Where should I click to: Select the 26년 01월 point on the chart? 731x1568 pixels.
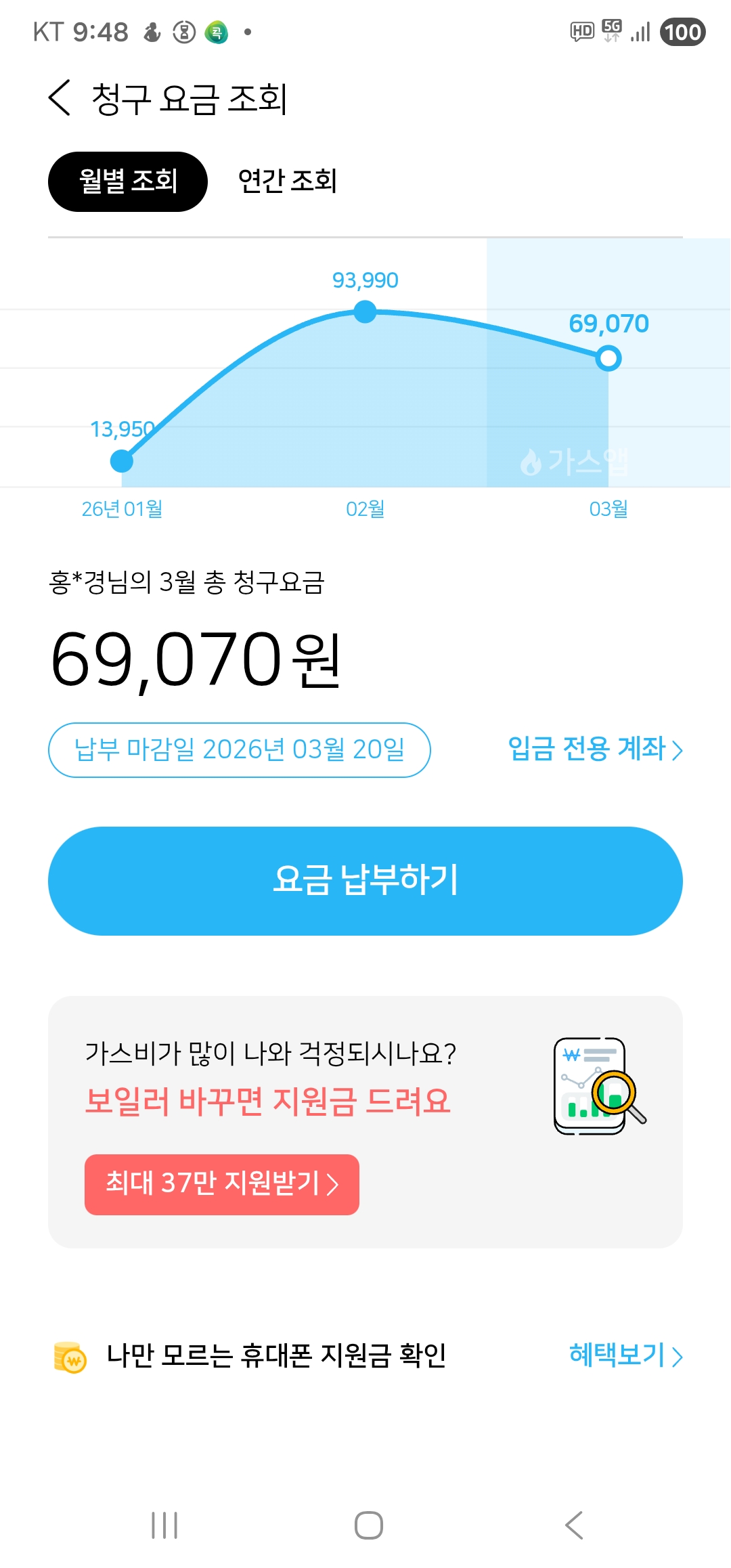point(122,461)
